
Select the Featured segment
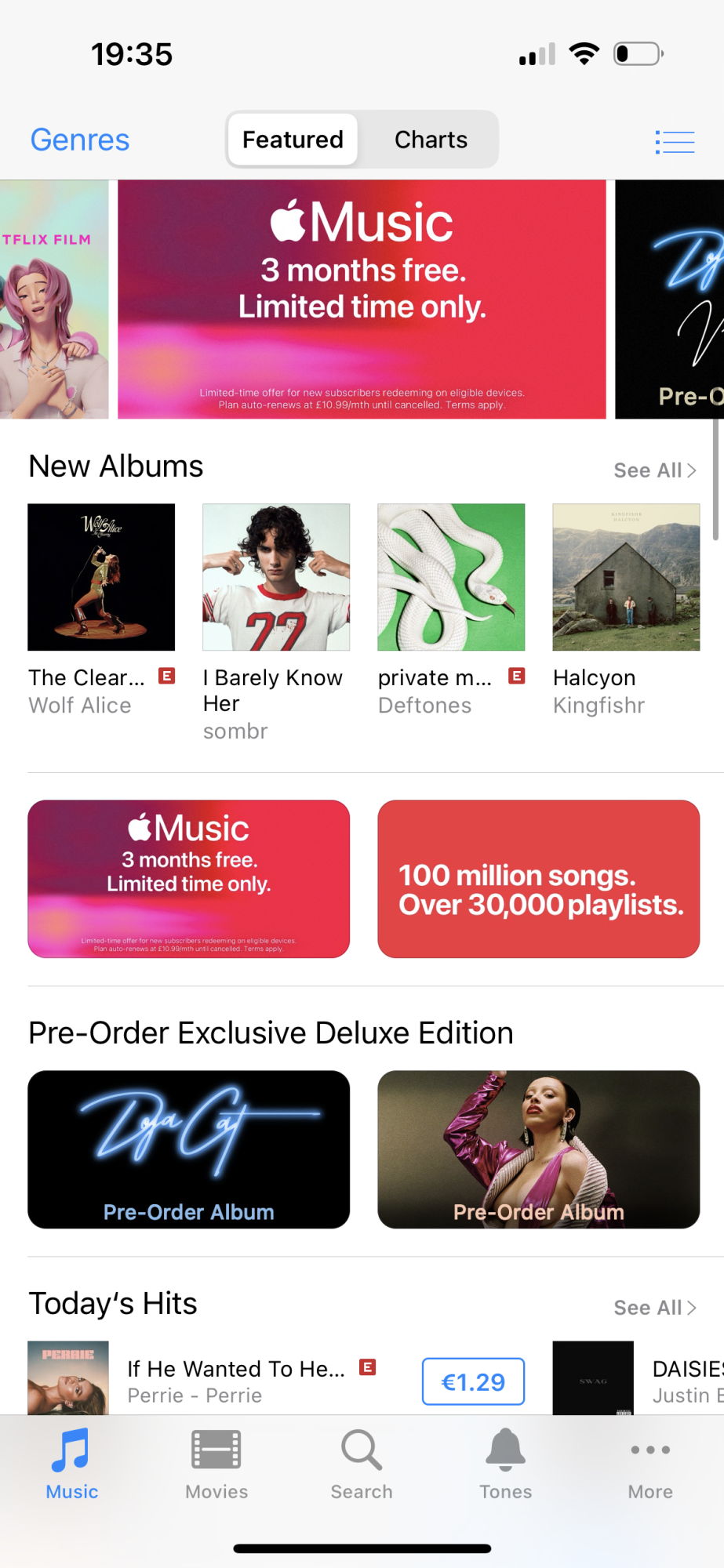pyautogui.click(x=293, y=140)
